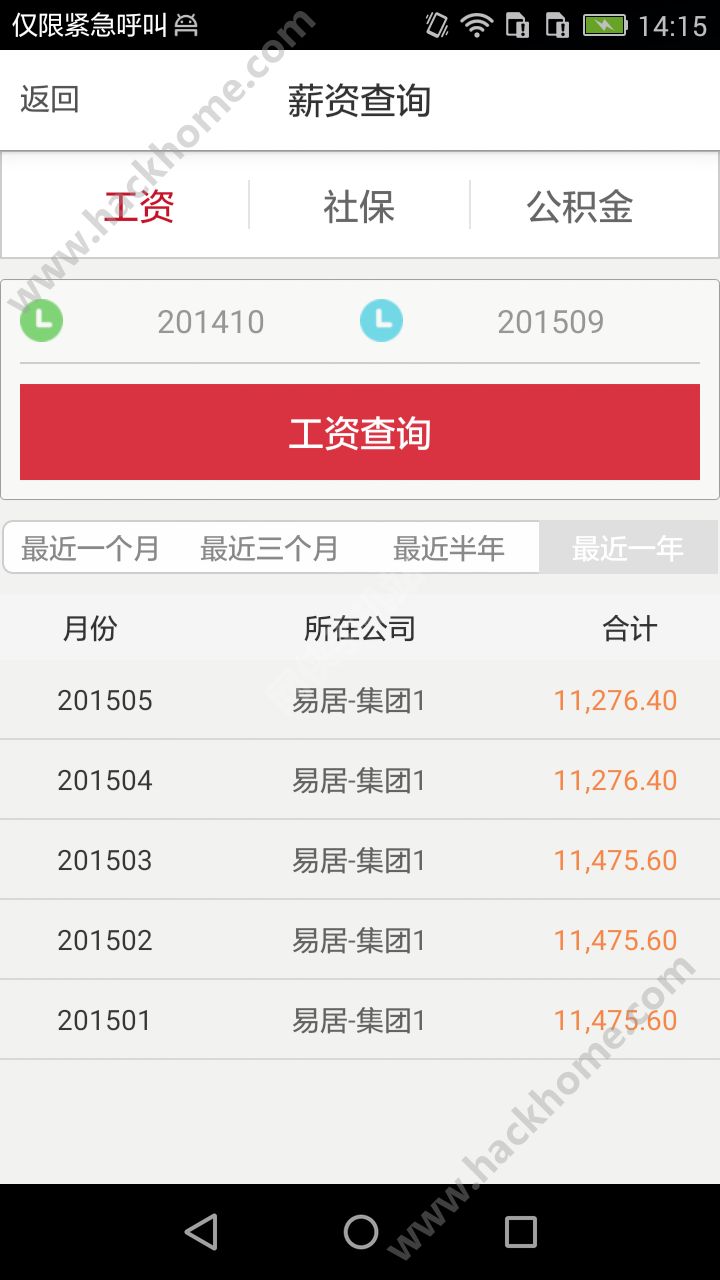Filter by 最近一个月

[91, 548]
